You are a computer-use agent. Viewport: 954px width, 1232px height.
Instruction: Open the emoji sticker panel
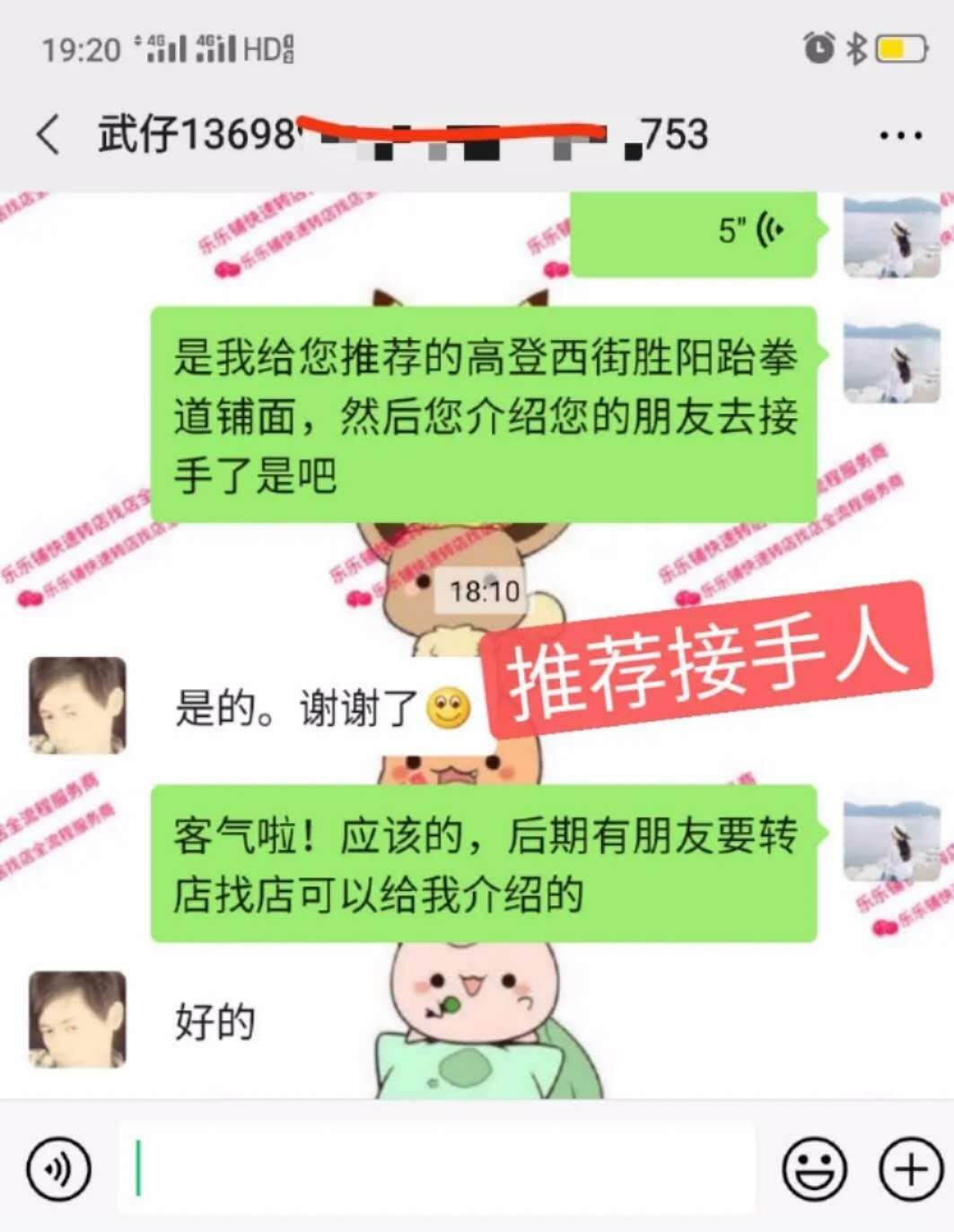(x=814, y=1169)
